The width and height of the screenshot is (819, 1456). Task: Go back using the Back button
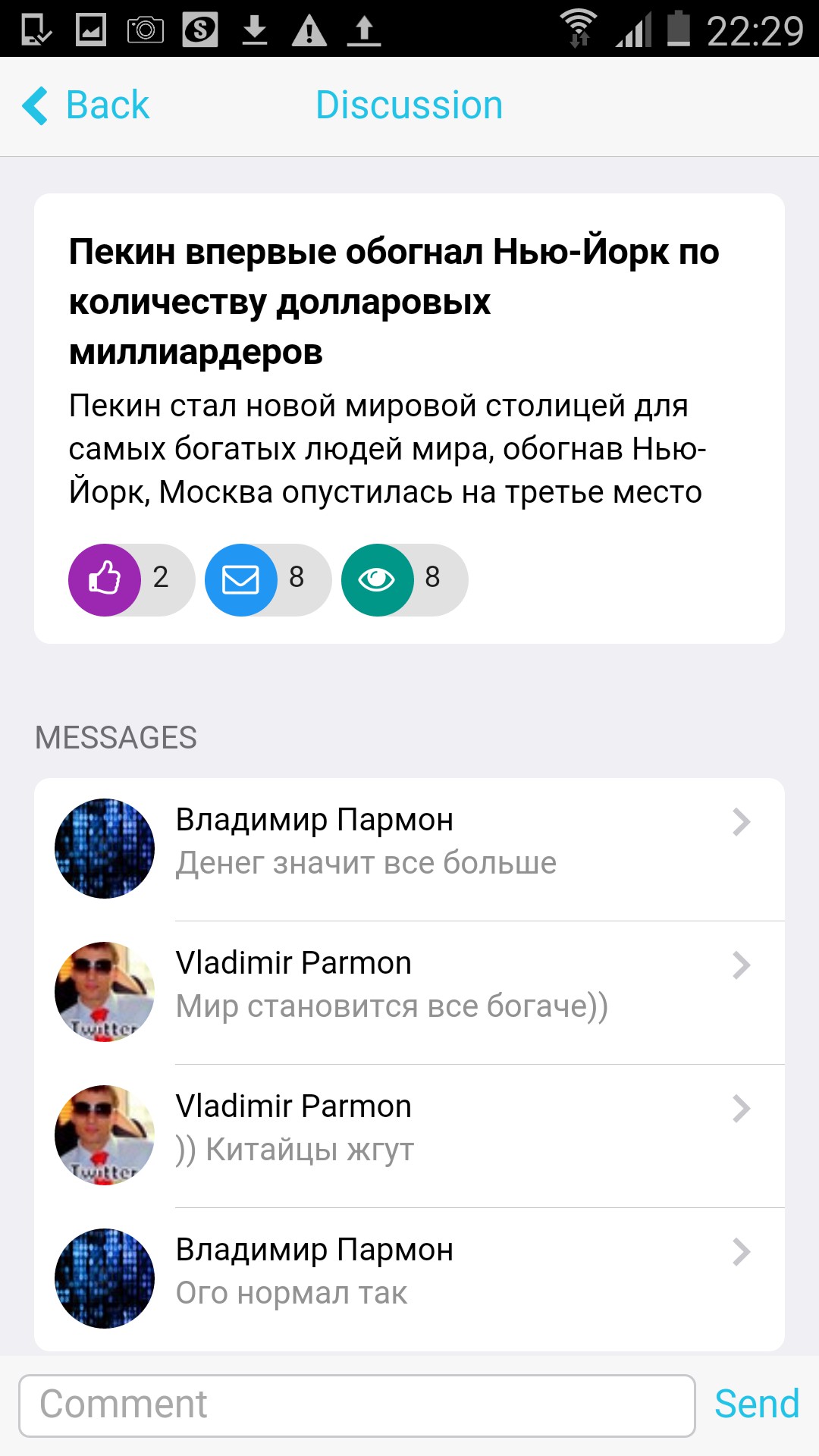point(86,105)
